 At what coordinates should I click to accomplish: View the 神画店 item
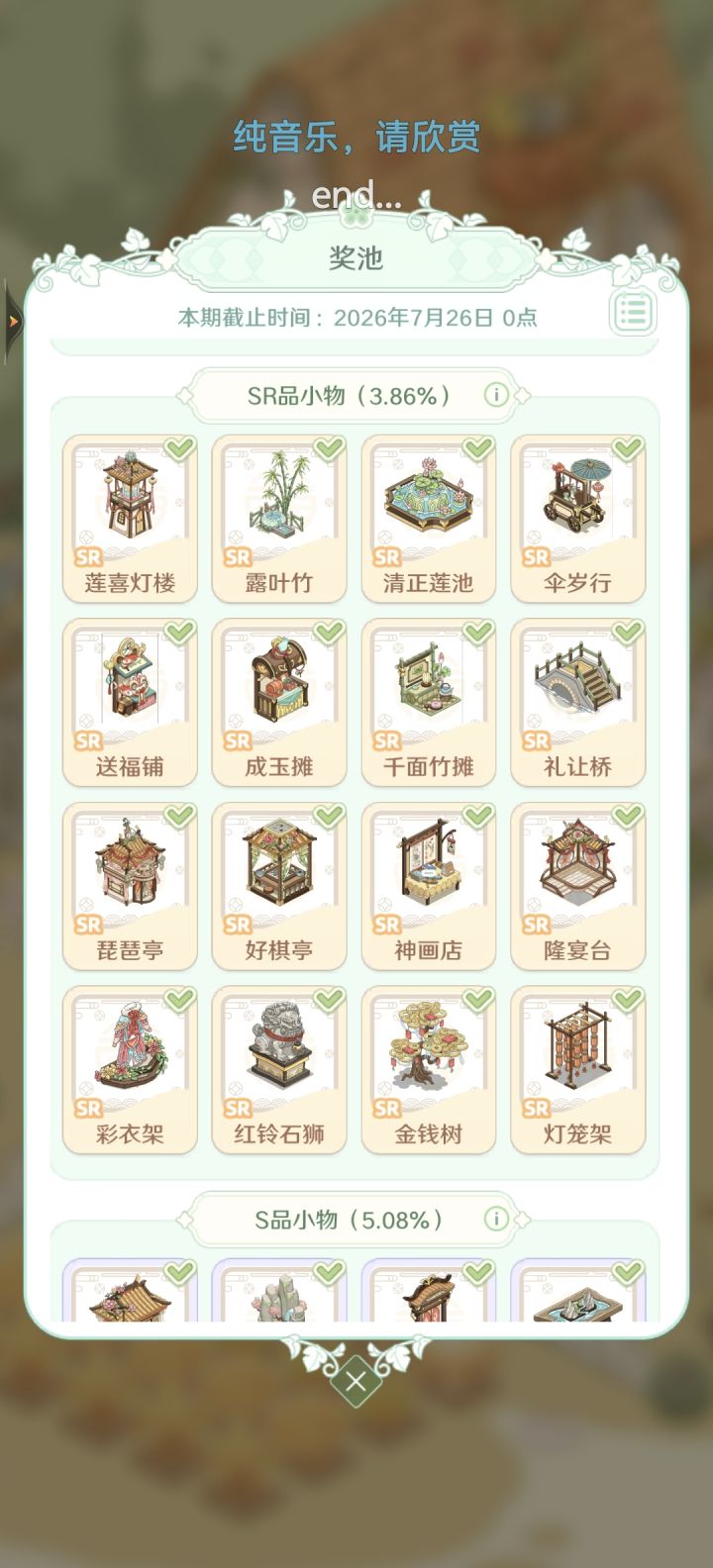429,887
